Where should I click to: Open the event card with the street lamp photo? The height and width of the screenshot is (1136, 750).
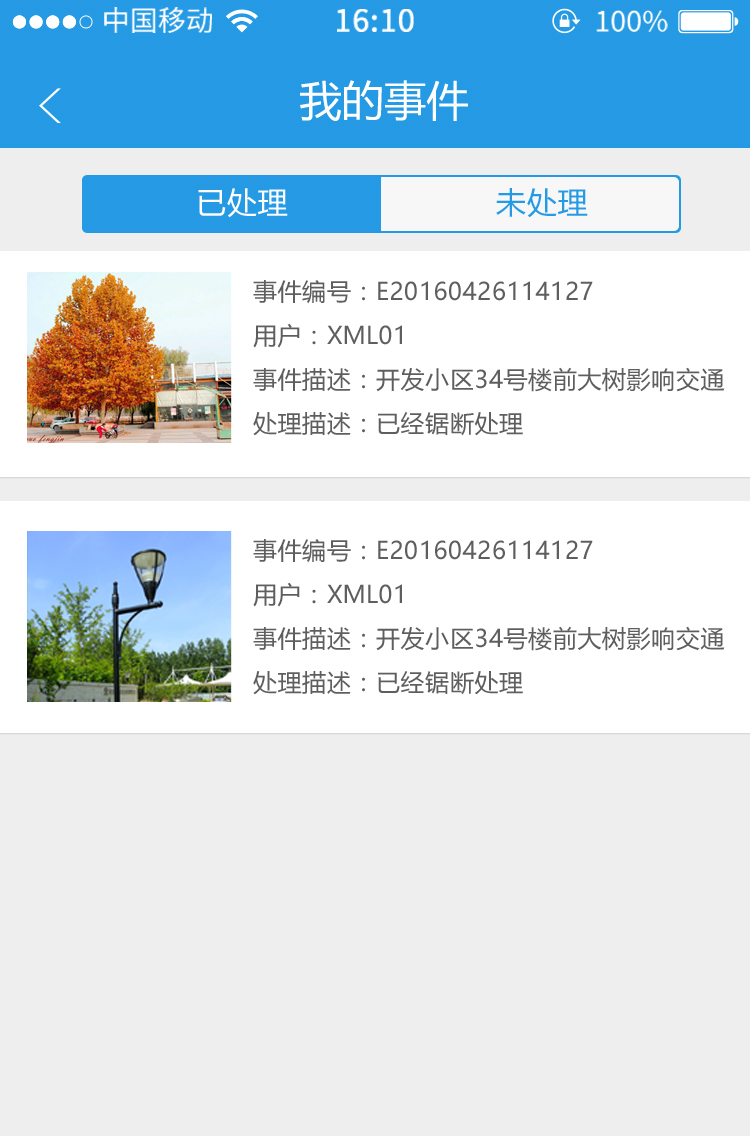(375, 617)
